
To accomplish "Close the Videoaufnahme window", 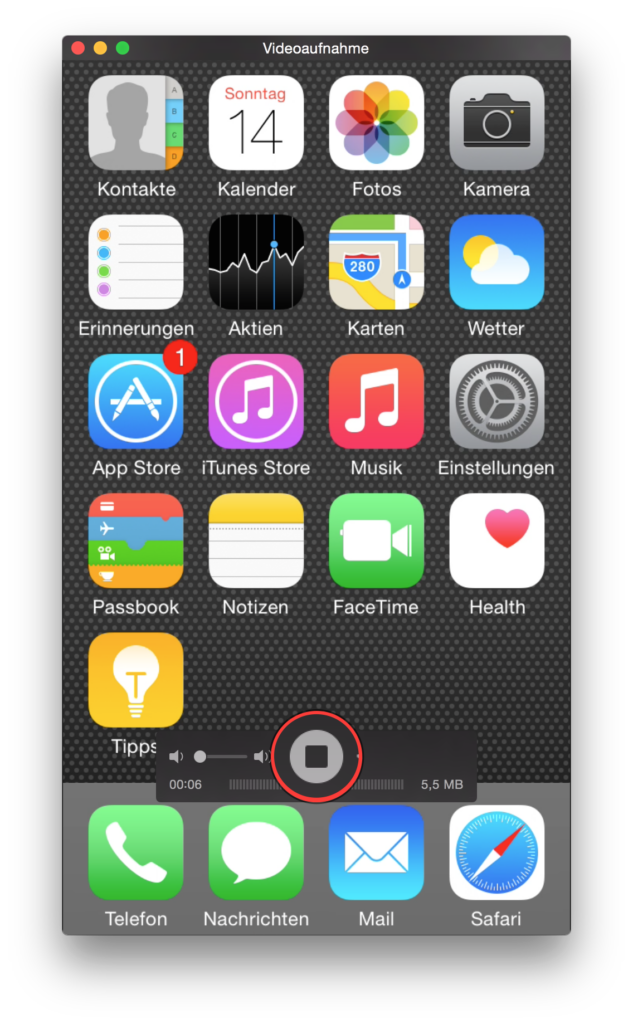I will [78, 48].
